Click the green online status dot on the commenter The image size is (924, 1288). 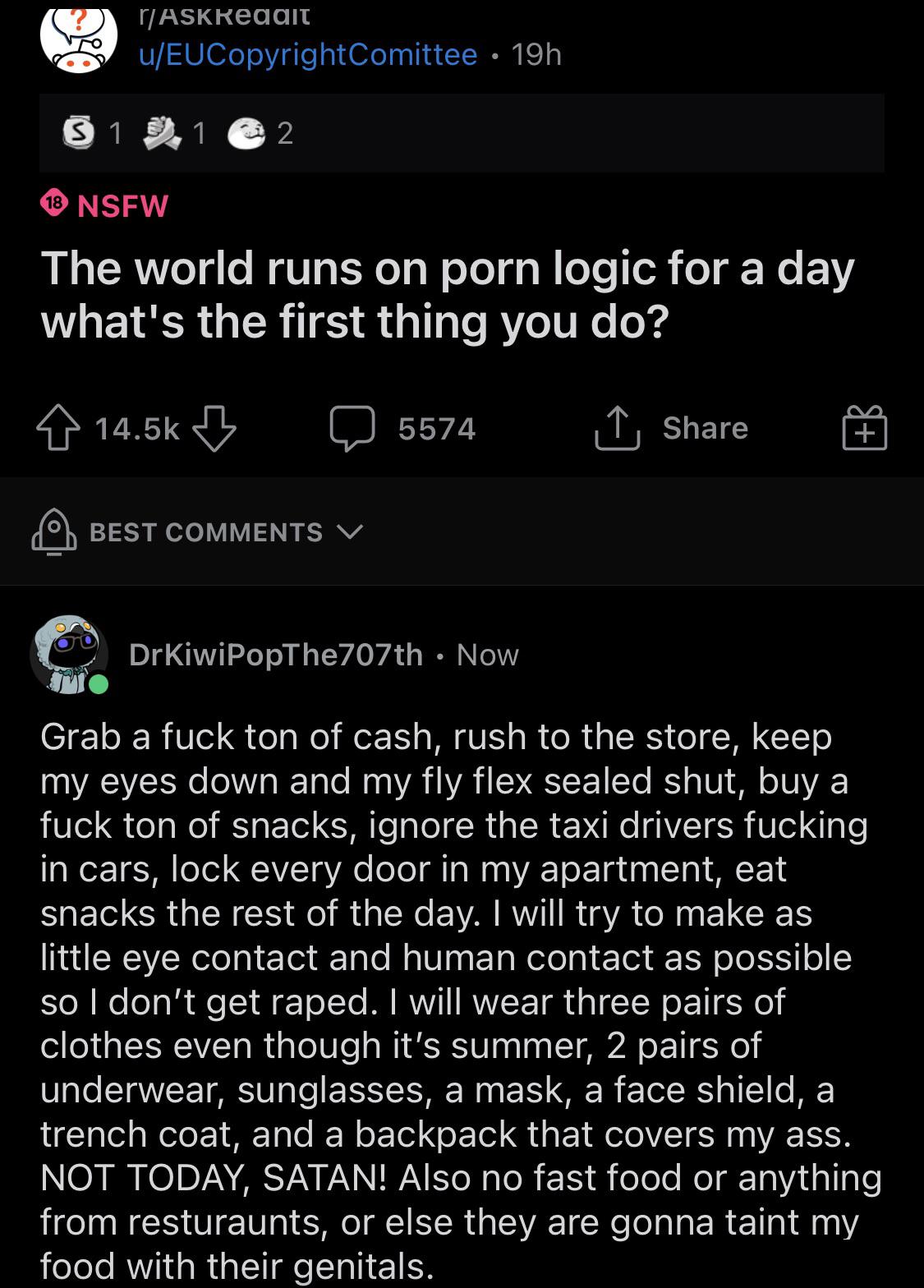98,683
